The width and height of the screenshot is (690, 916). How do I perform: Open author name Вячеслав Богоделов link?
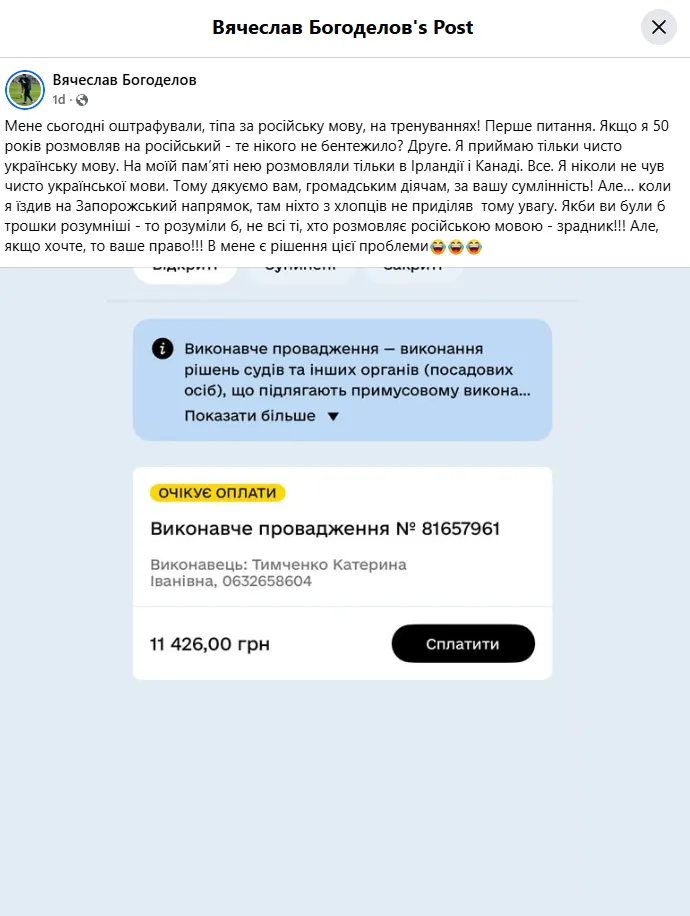click(x=124, y=80)
